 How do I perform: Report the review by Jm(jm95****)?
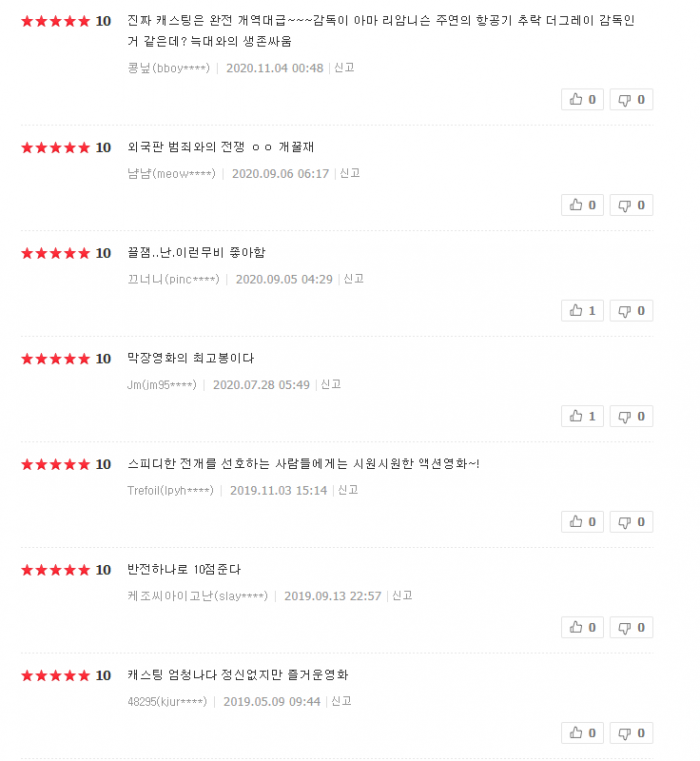[331, 384]
